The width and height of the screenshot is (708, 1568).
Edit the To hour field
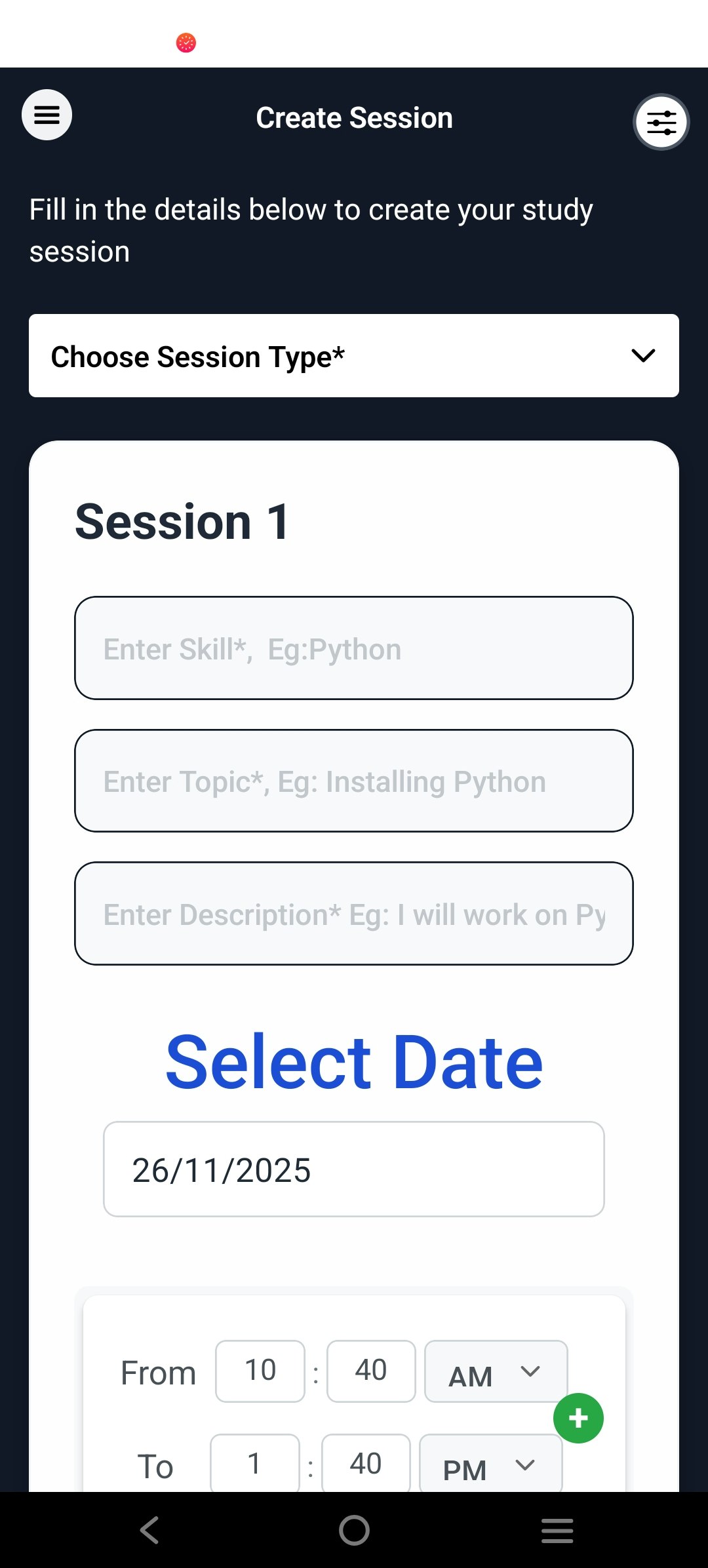[x=254, y=1464]
